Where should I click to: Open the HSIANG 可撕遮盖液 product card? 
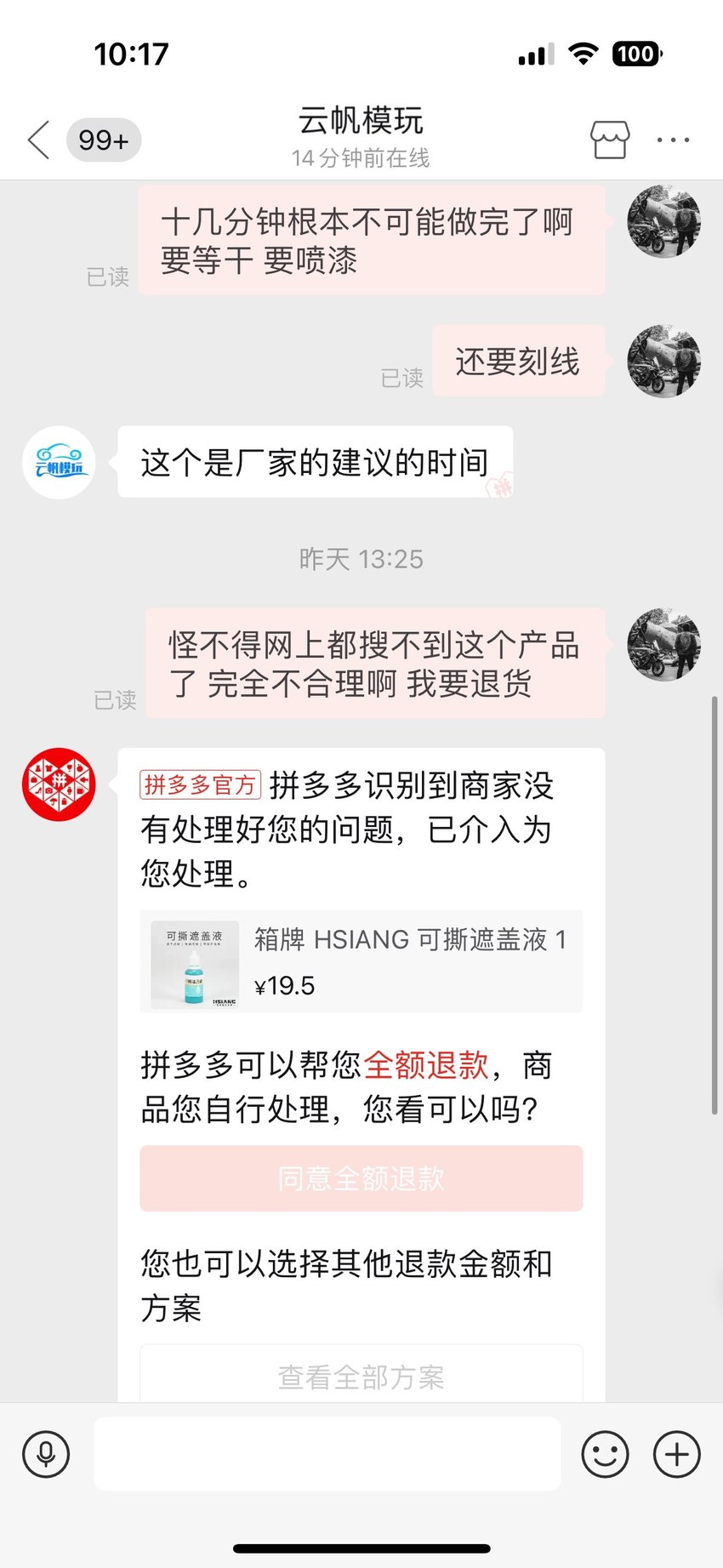(361, 961)
